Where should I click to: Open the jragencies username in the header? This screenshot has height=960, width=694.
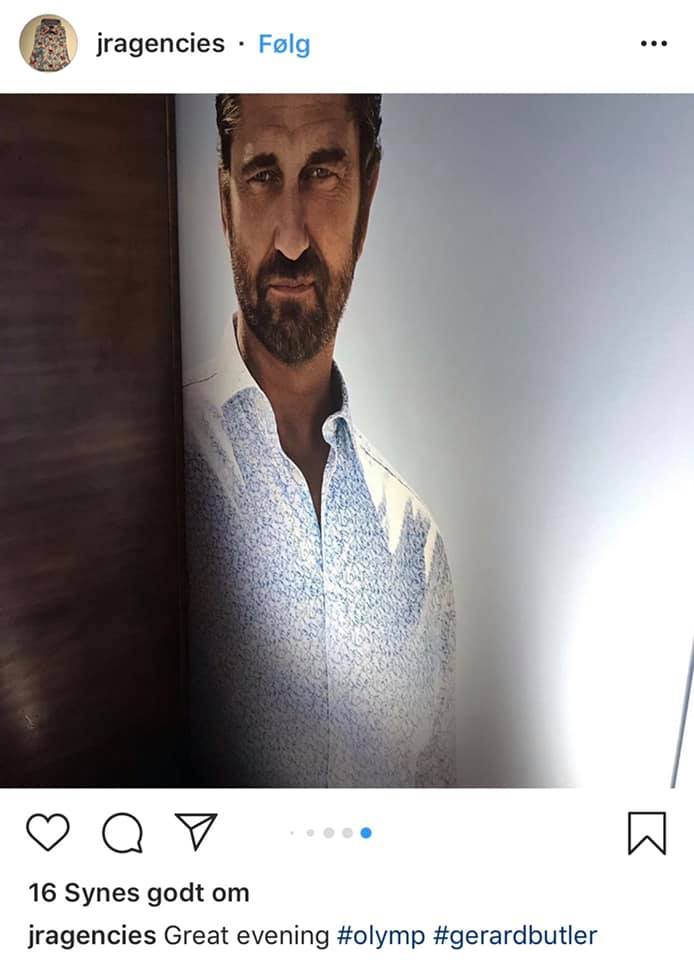(160, 44)
